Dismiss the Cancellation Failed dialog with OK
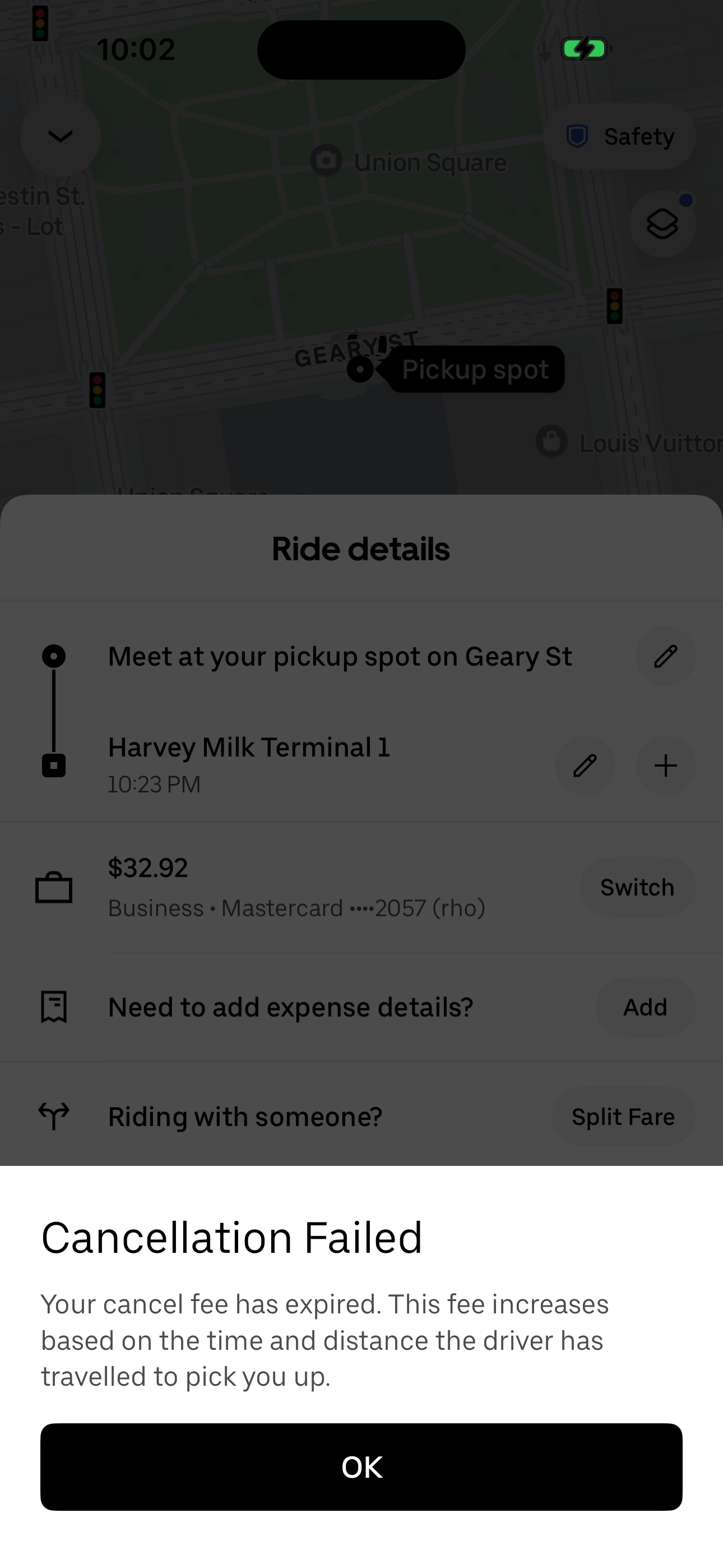The image size is (723, 1568). click(x=361, y=1467)
